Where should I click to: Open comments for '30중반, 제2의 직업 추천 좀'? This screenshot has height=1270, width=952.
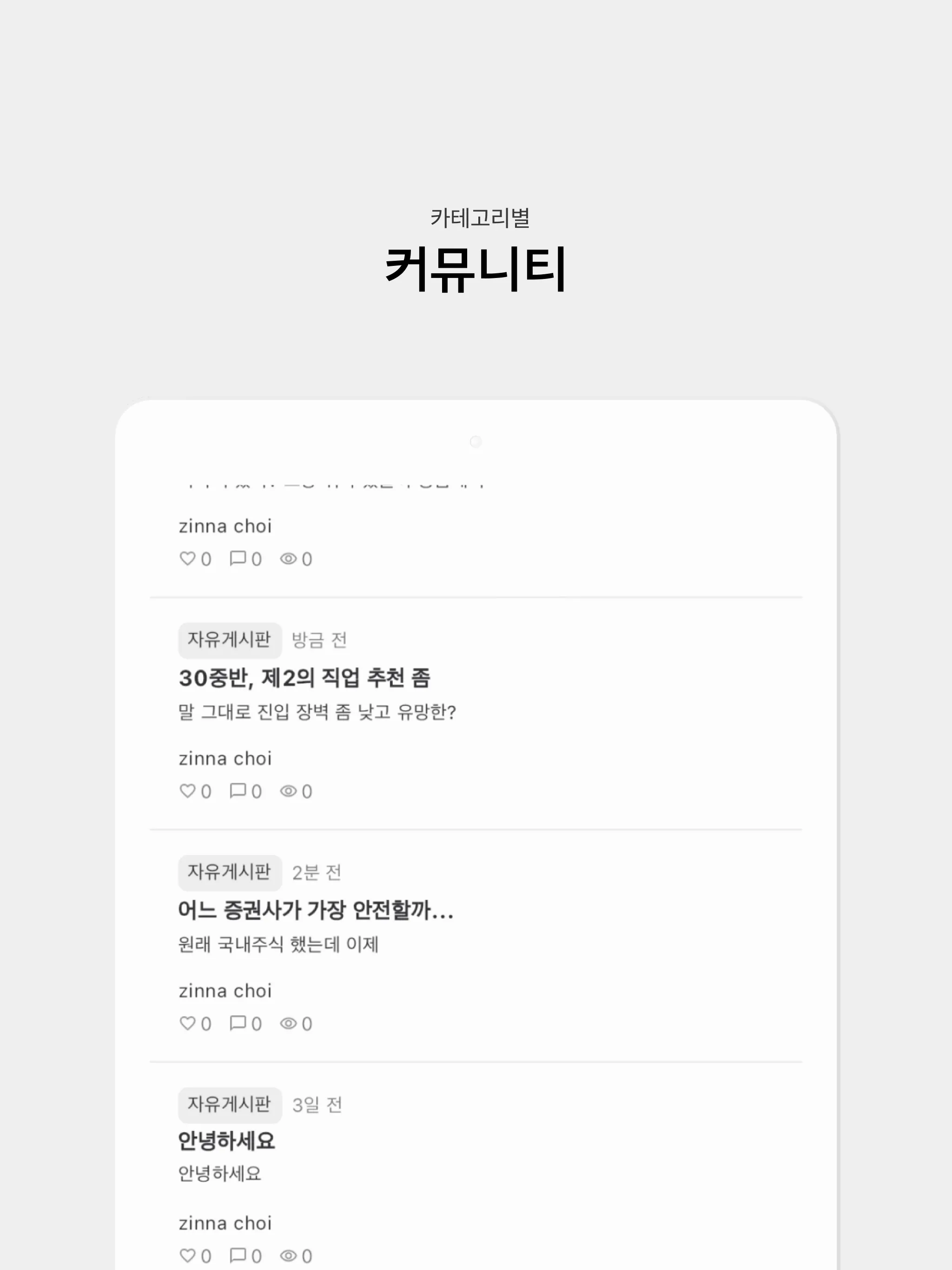(x=237, y=791)
